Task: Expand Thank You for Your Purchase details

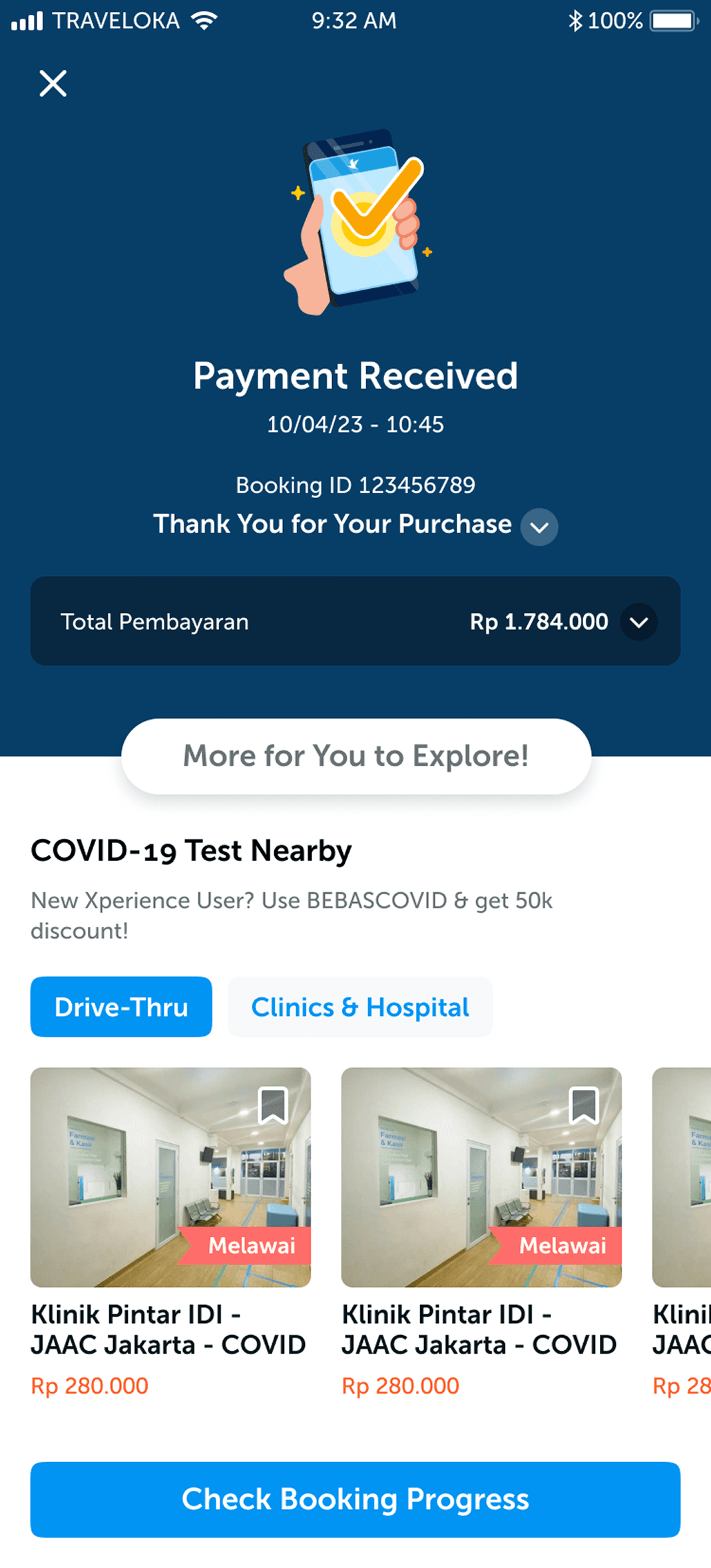Action: coord(539,527)
